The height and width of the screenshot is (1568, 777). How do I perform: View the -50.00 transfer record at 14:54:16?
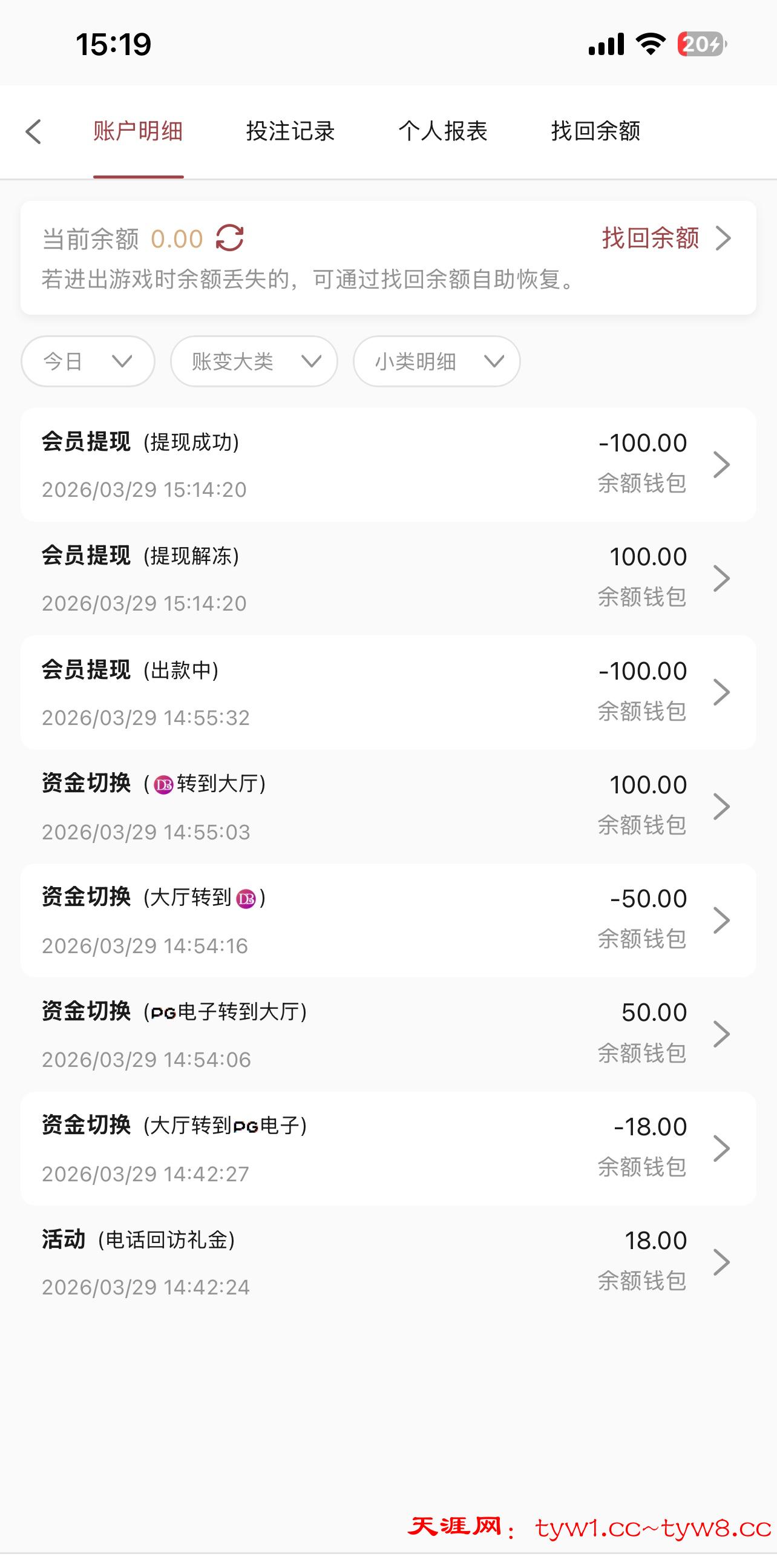pyautogui.click(x=388, y=920)
